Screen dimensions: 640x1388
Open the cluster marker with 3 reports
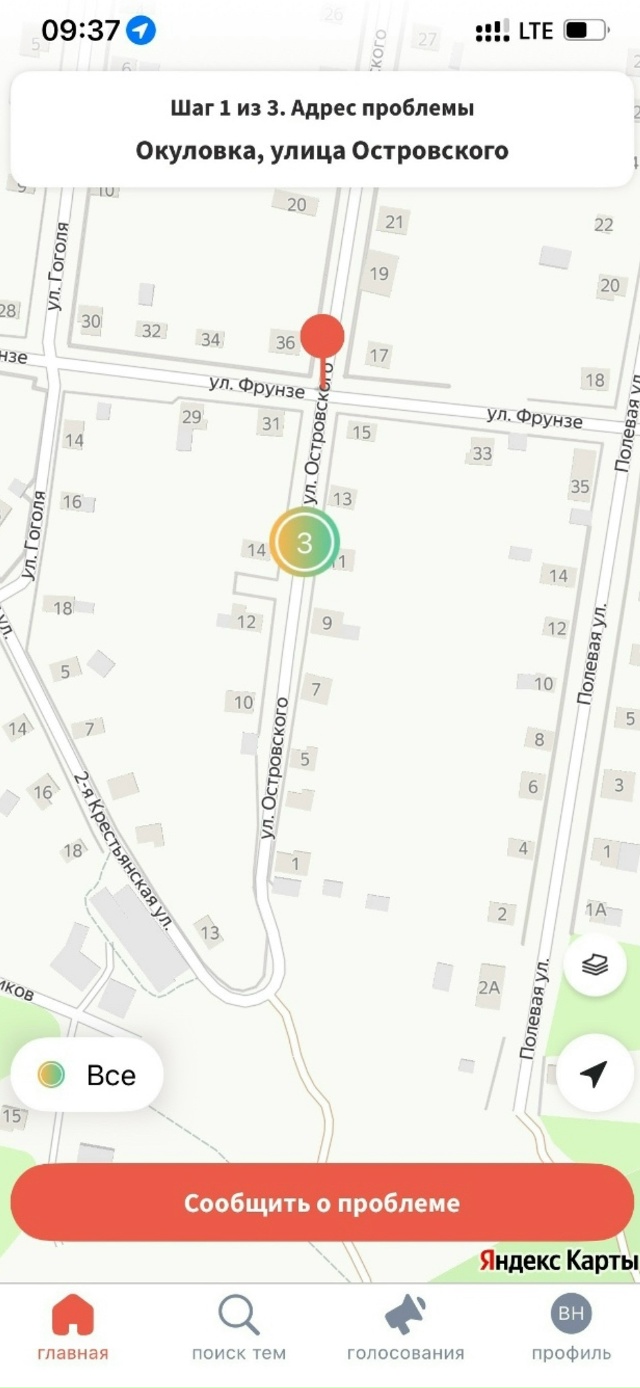pos(305,542)
